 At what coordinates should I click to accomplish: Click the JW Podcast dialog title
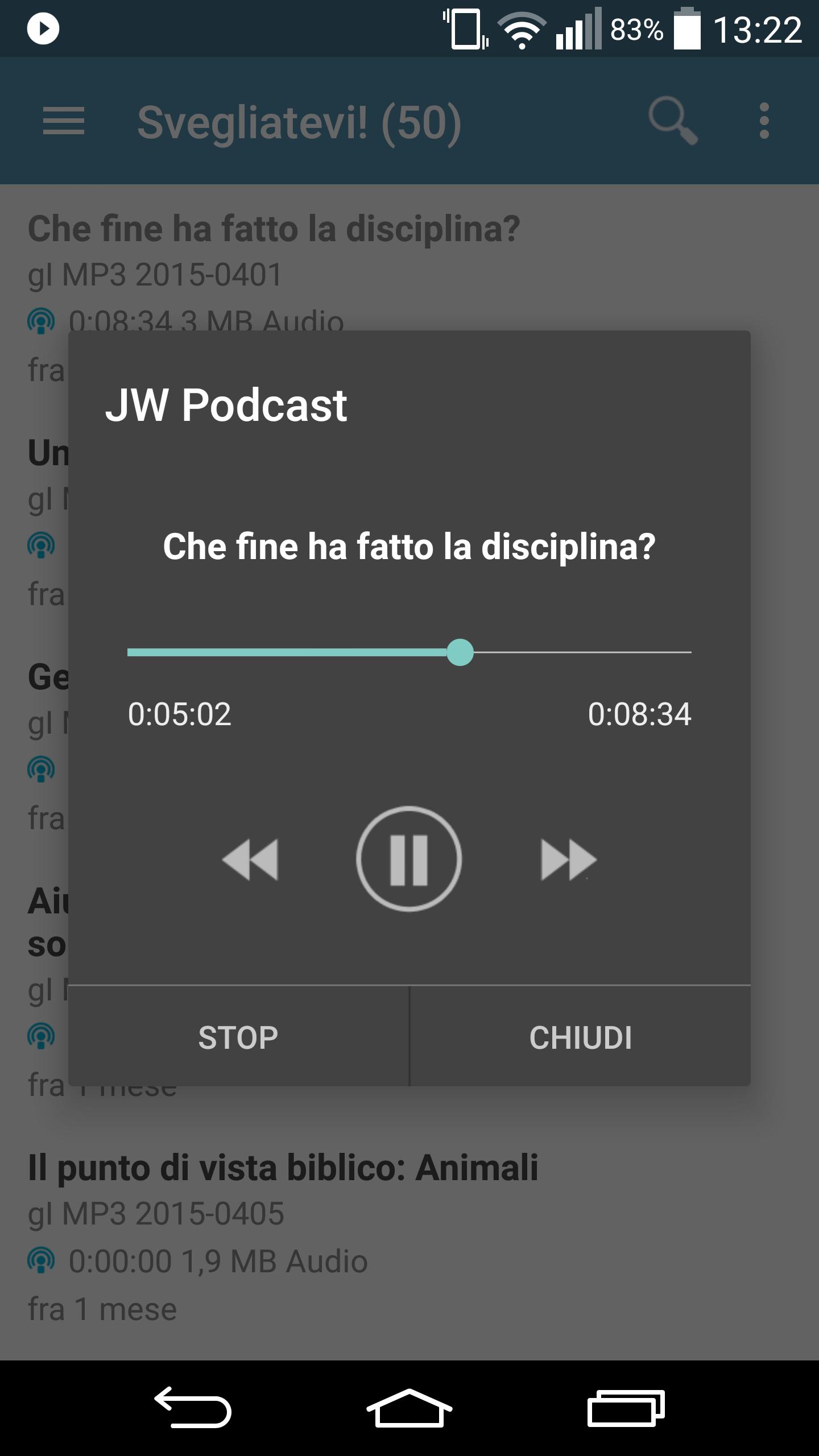[228, 405]
